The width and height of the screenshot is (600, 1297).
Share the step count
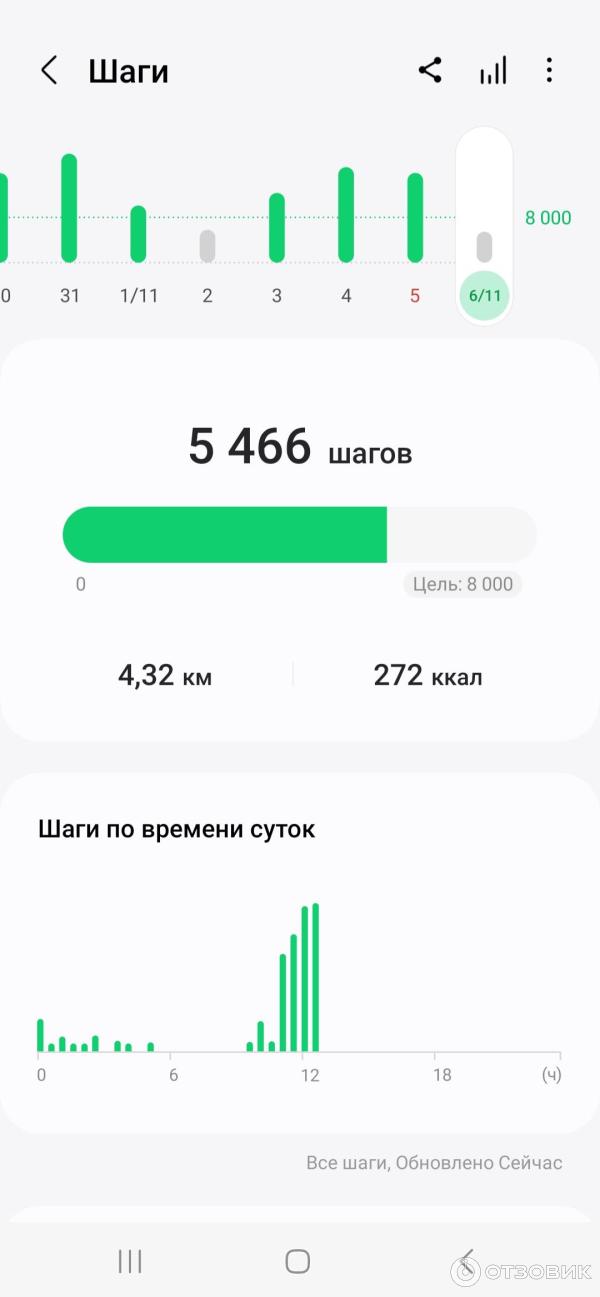coord(430,71)
